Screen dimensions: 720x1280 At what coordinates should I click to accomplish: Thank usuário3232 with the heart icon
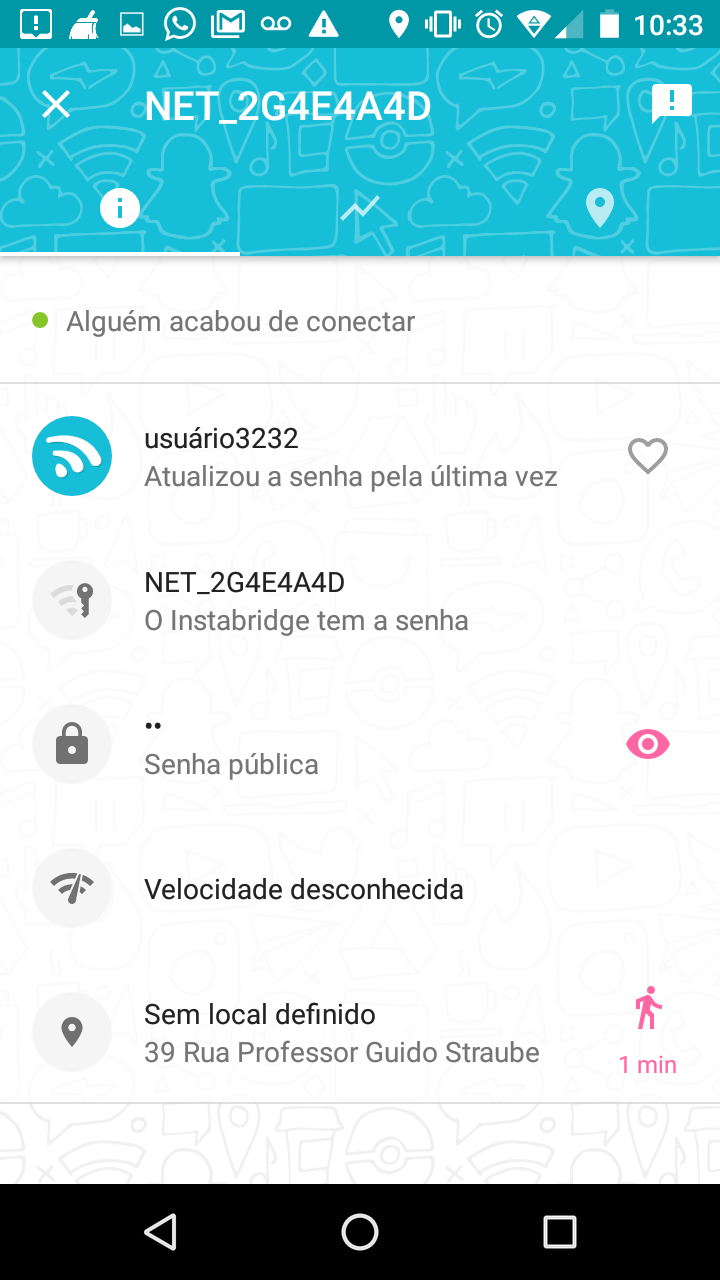[647, 456]
